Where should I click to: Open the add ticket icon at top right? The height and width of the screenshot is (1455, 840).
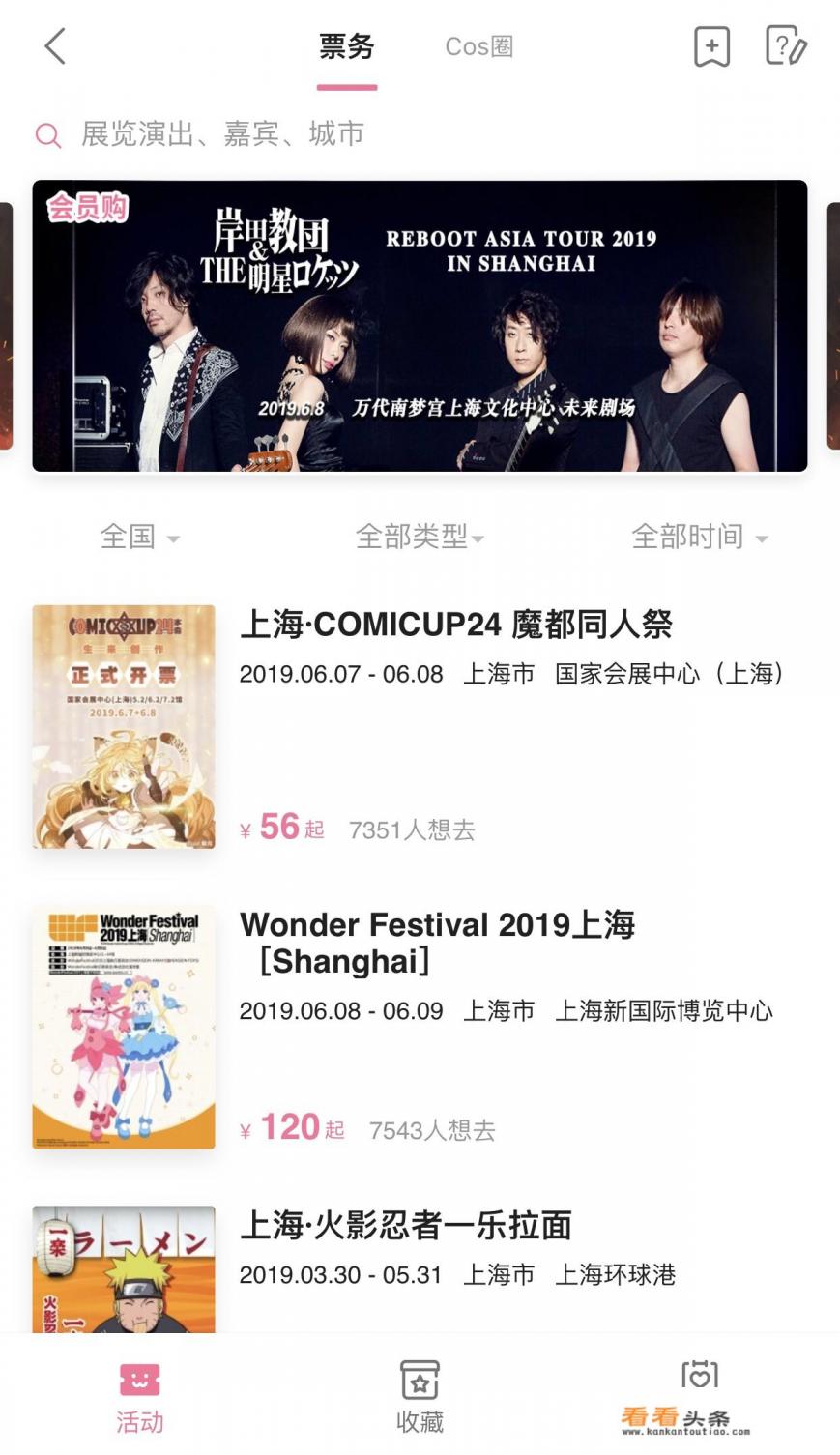[x=711, y=45]
